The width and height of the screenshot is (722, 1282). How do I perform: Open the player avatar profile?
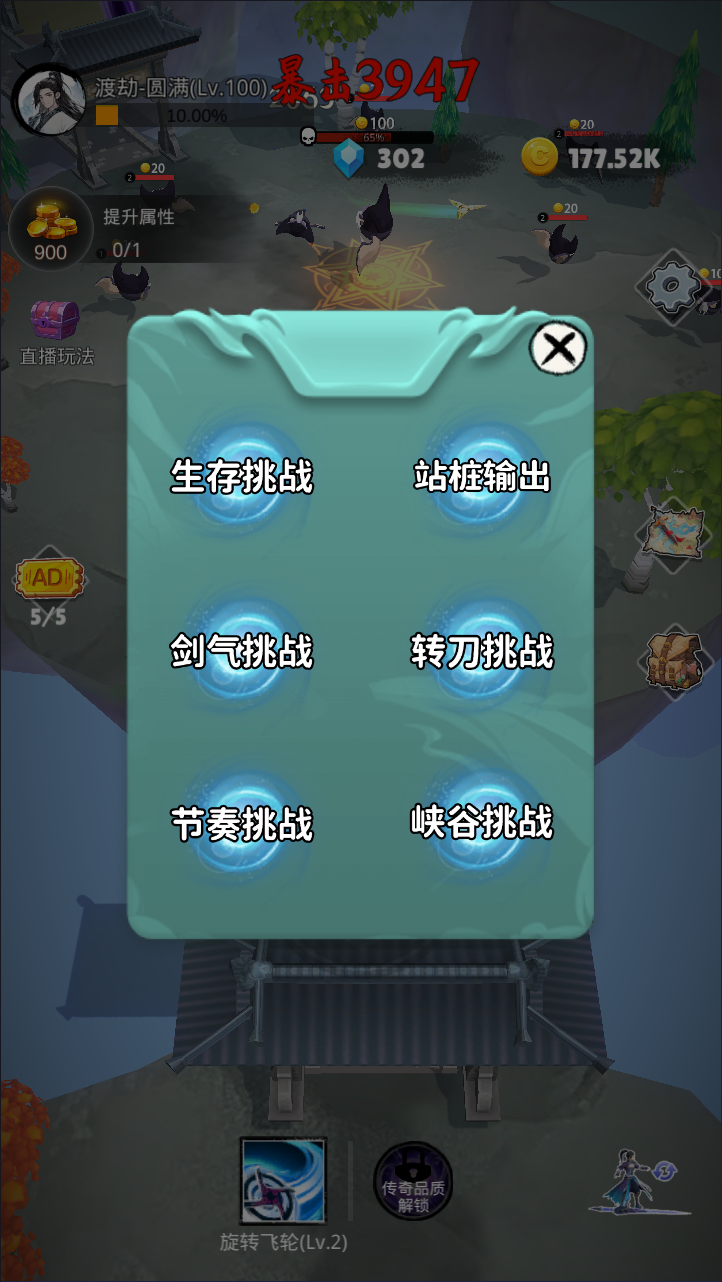click(x=48, y=100)
